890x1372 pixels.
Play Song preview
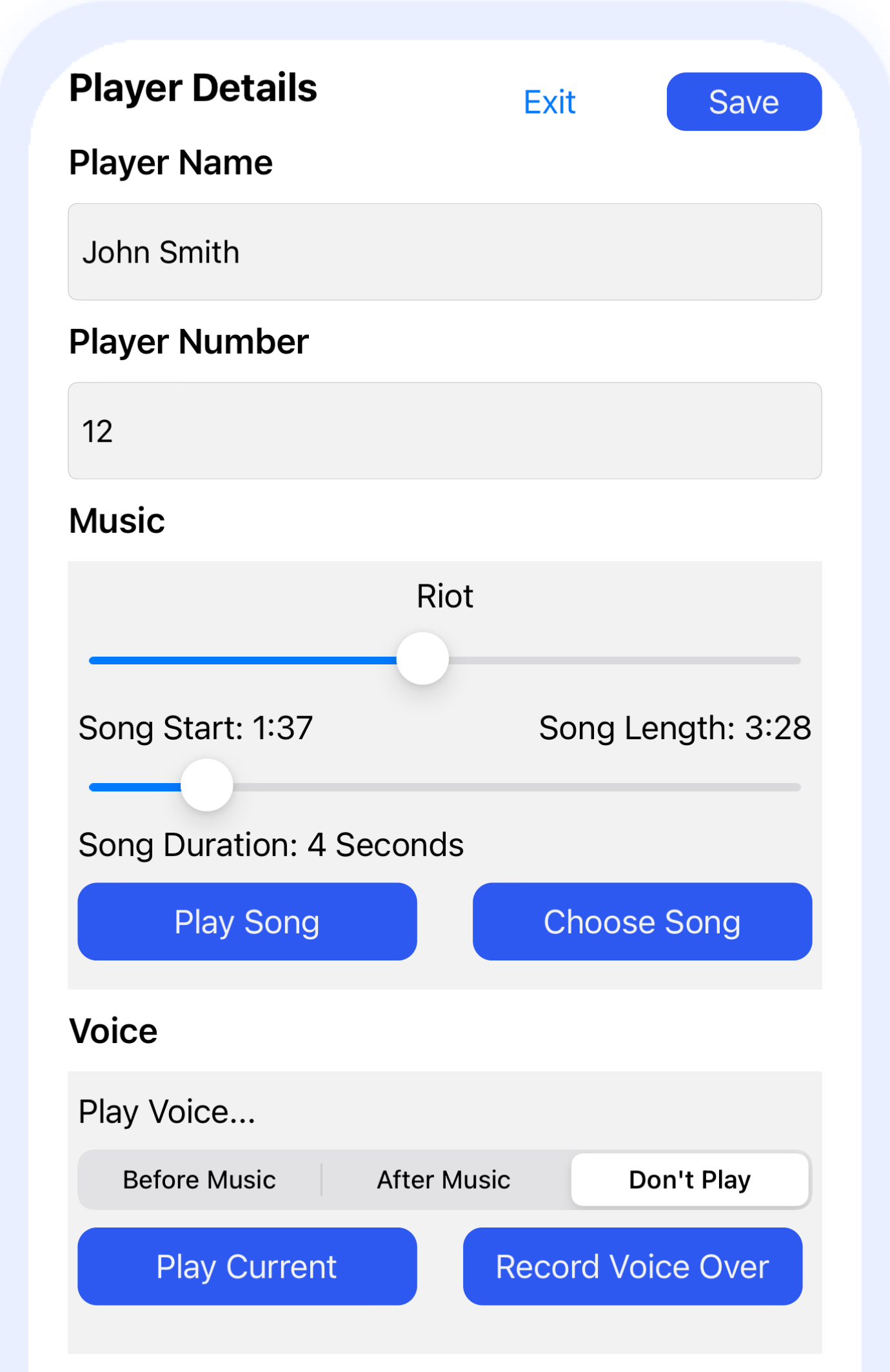coord(247,922)
